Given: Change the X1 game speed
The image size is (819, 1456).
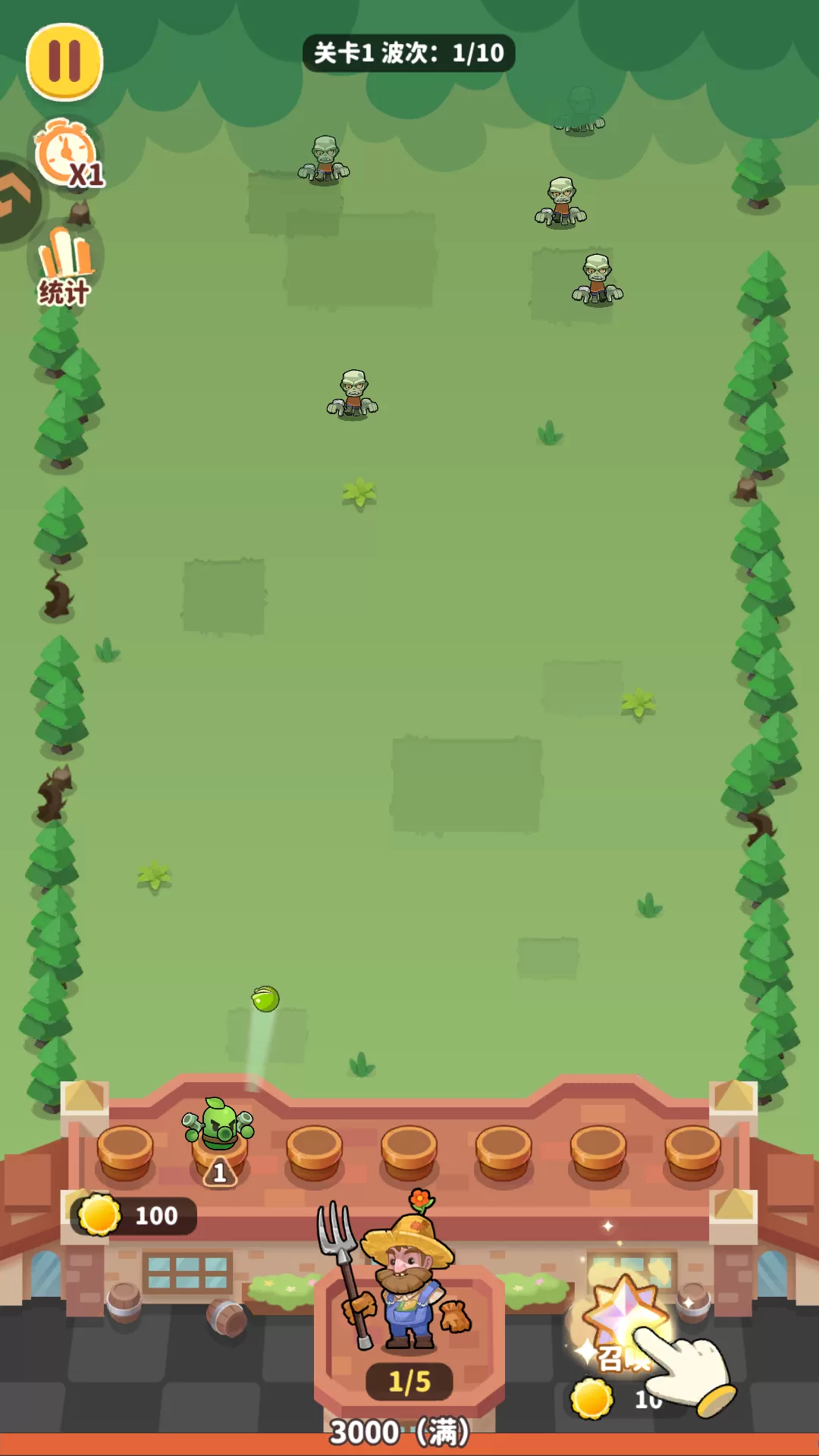Looking at the screenshot, I should coord(67,154).
